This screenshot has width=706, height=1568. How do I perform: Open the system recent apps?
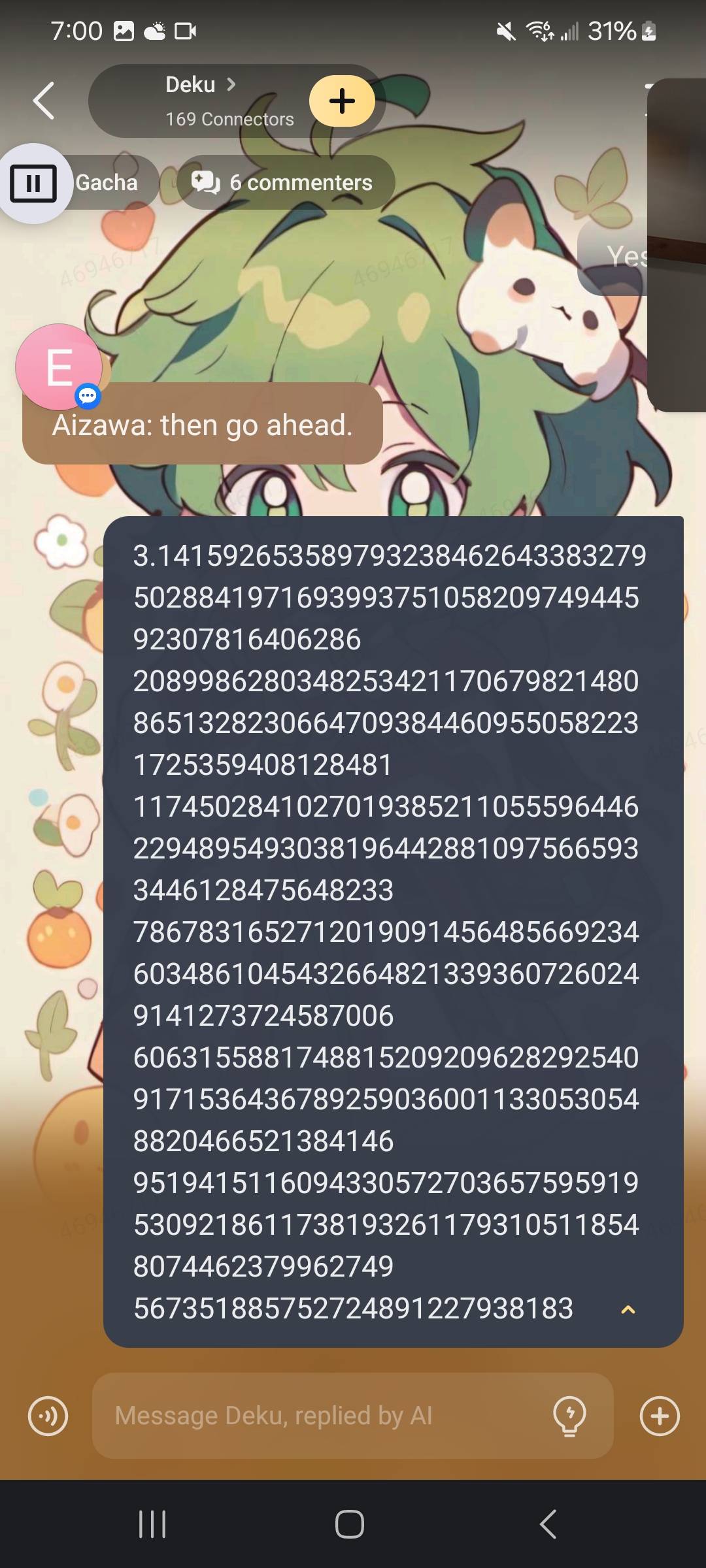152,1524
